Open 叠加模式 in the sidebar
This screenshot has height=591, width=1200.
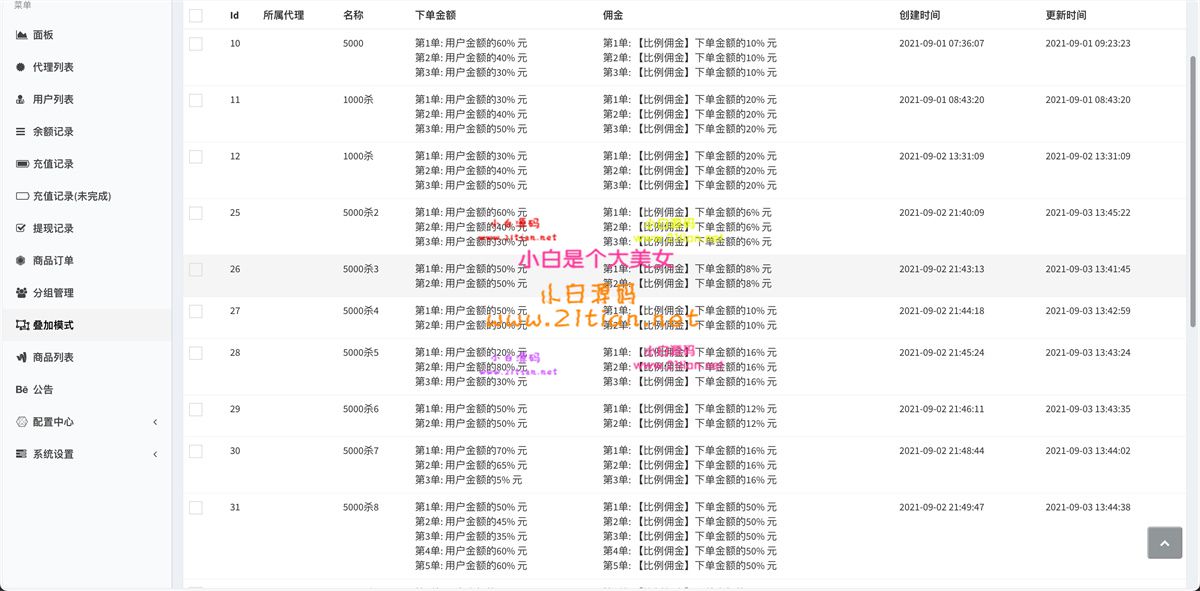[52, 325]
